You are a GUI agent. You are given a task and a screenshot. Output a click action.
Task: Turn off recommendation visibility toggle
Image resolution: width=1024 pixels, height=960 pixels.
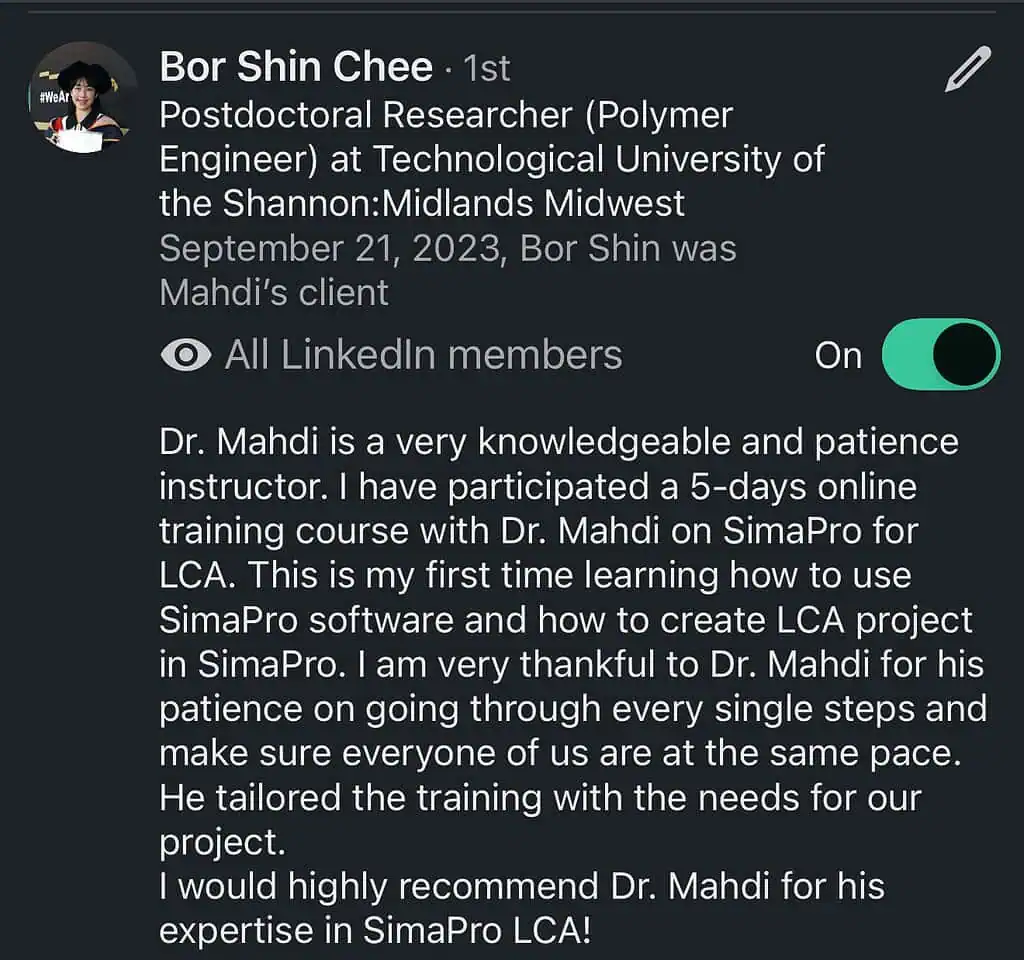[x=940, y=354]
